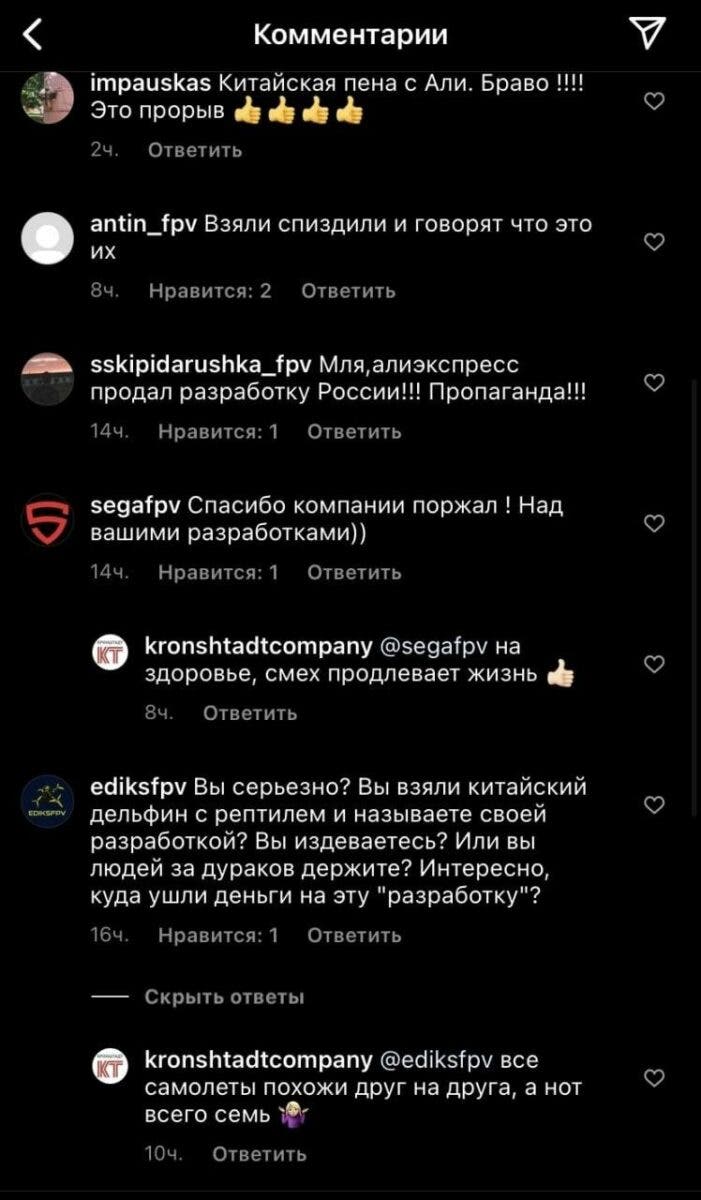Like ediksfpv's comment
Image resolution: width=701 pixels, height=1200 pixels.
tap(653, 805)
